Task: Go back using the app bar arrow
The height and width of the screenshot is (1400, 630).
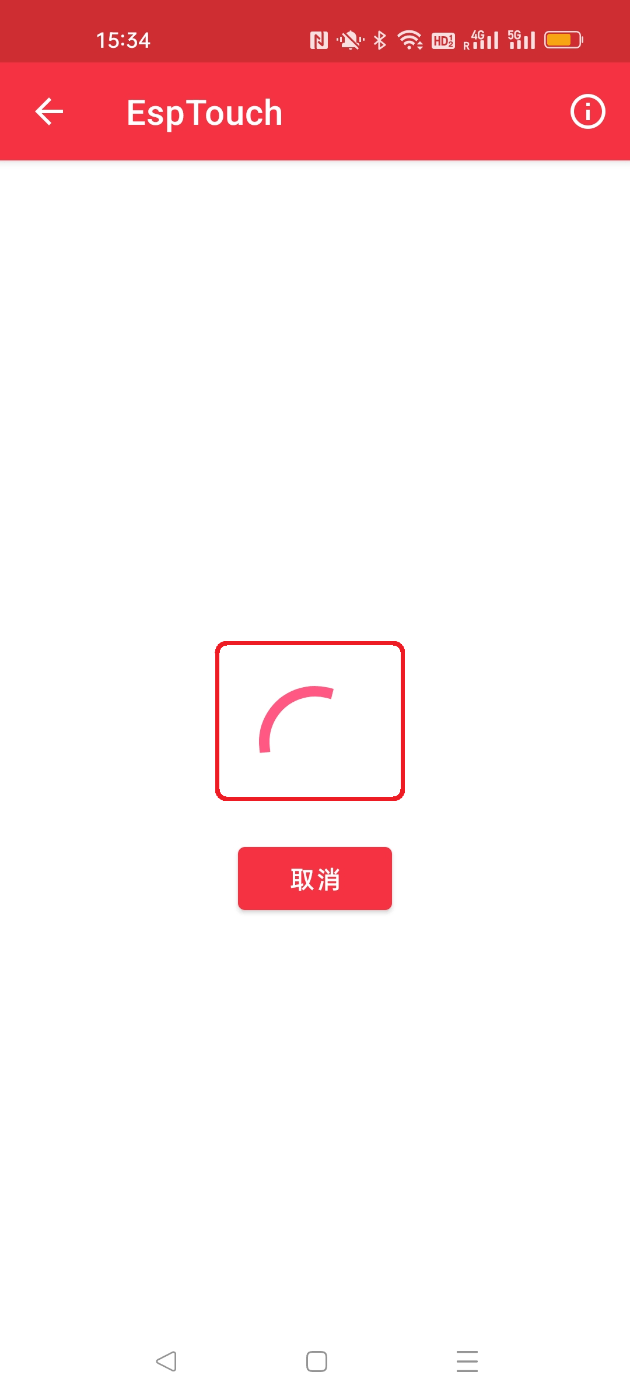Action: pyautogui.click(x=49, y=112)
